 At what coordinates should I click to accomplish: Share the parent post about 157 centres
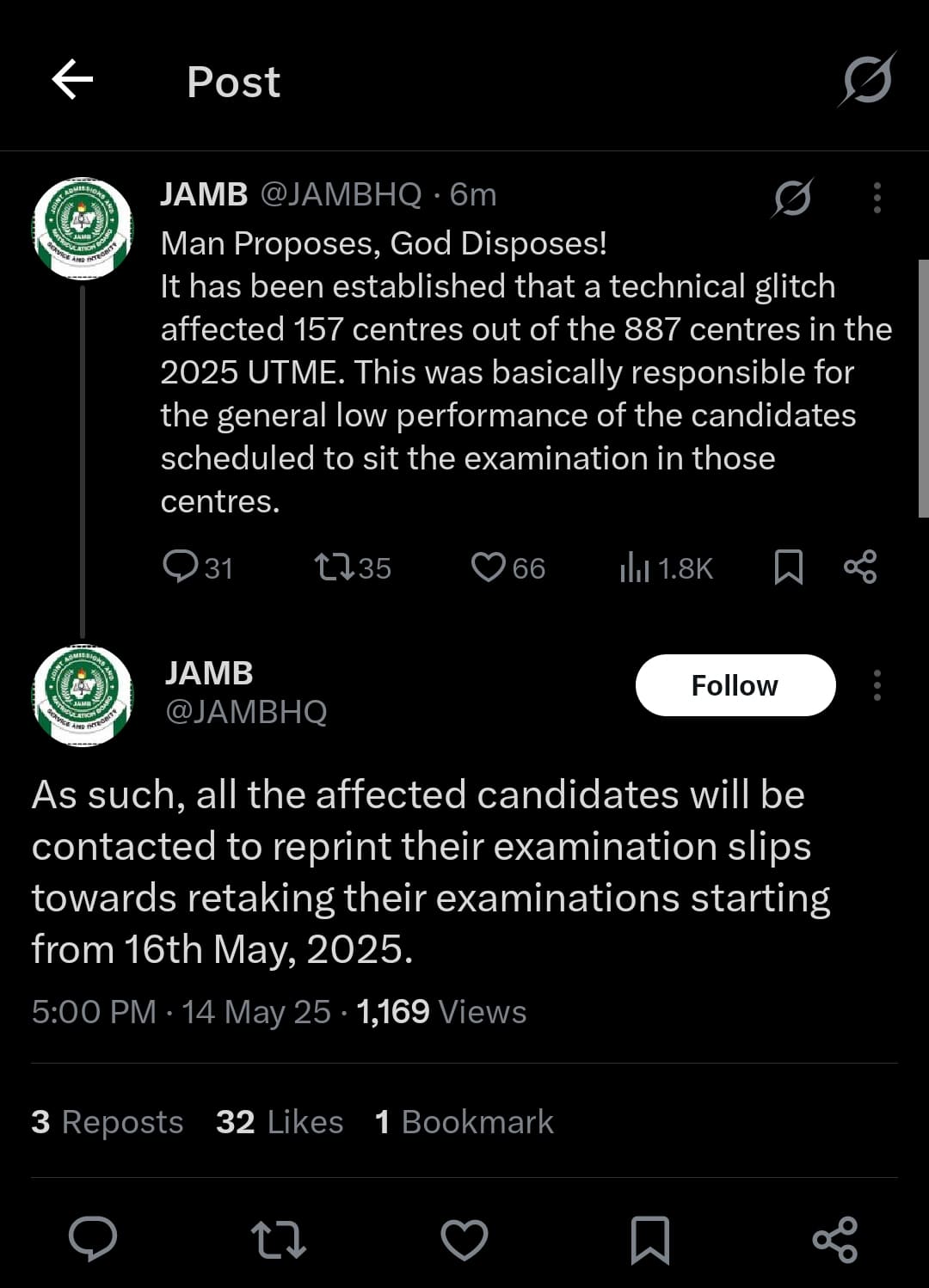[859, 567]
